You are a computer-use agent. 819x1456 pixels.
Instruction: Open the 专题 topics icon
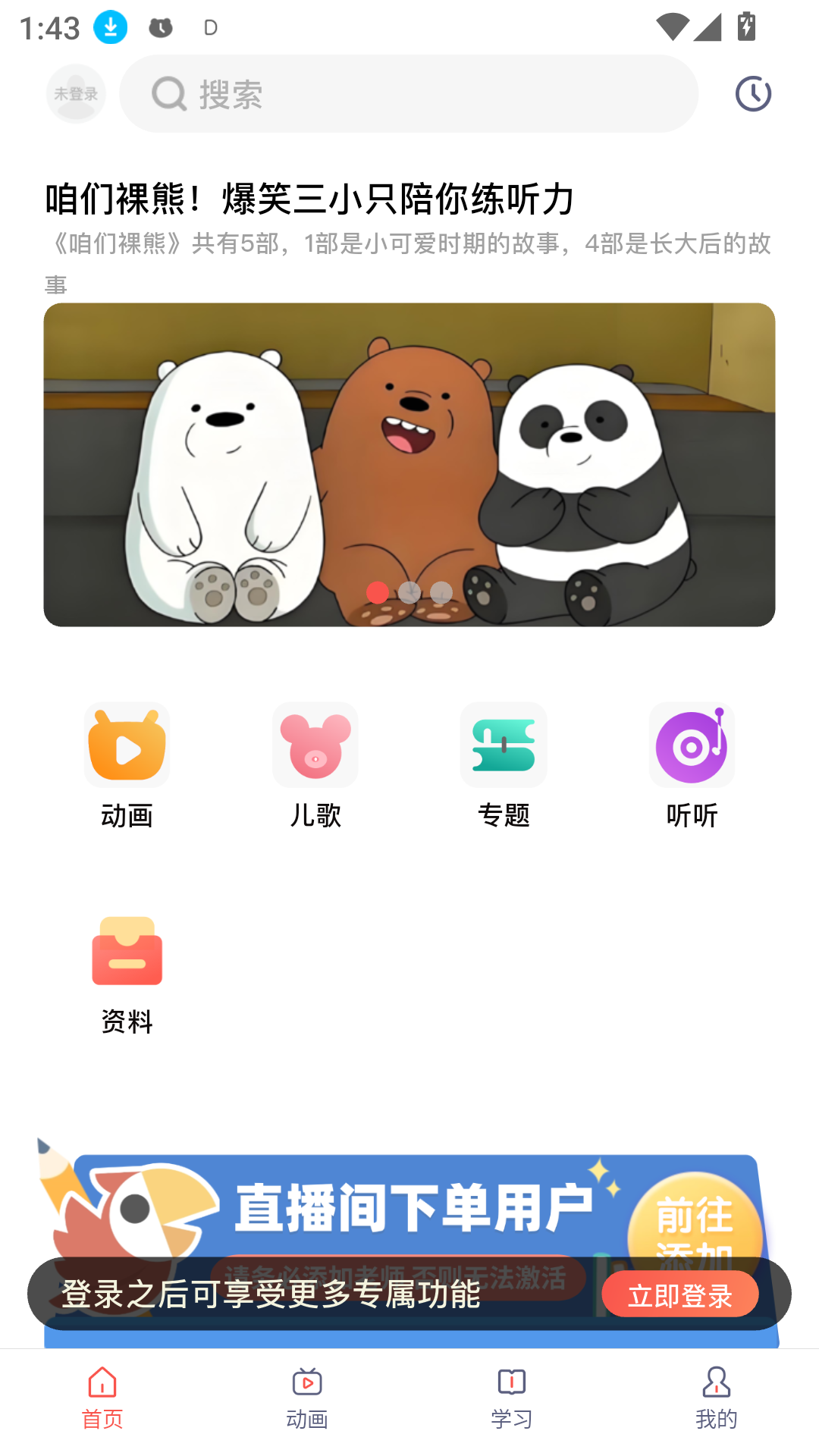click(503, 745)
